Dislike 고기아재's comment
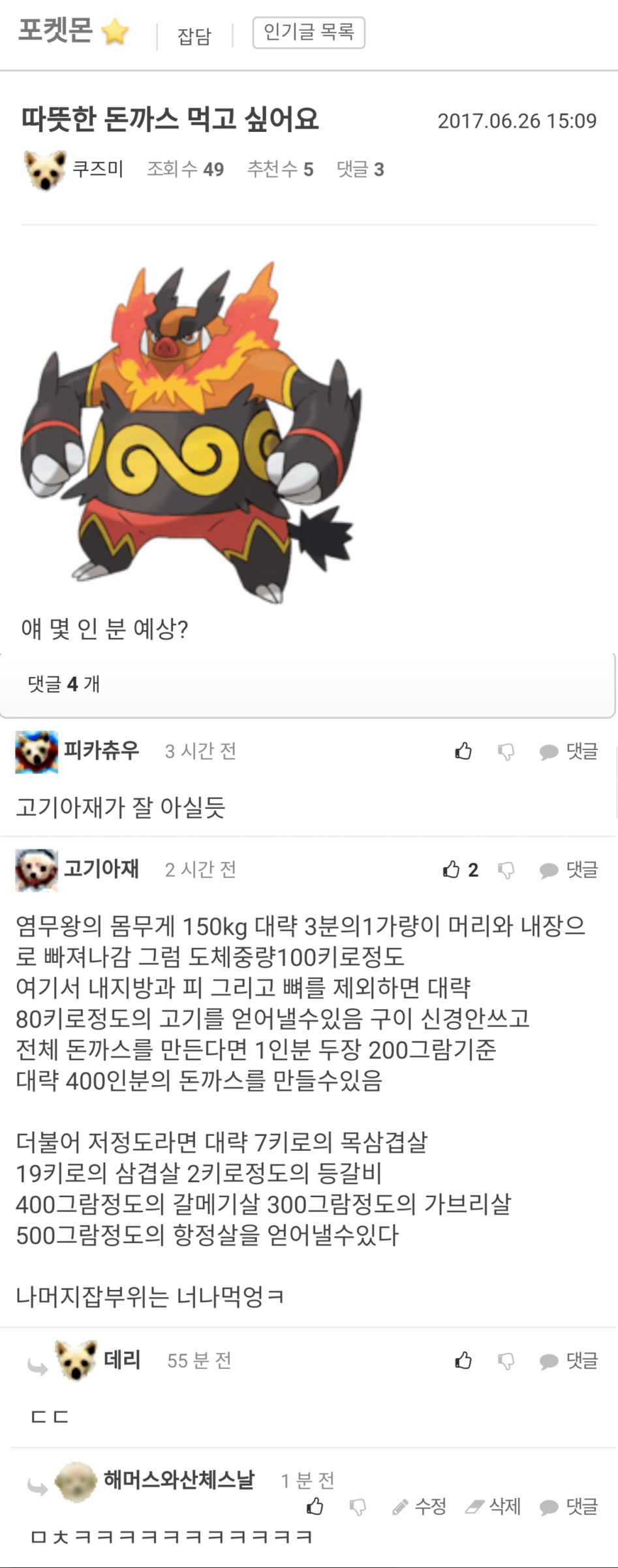 tap(506, 870)
